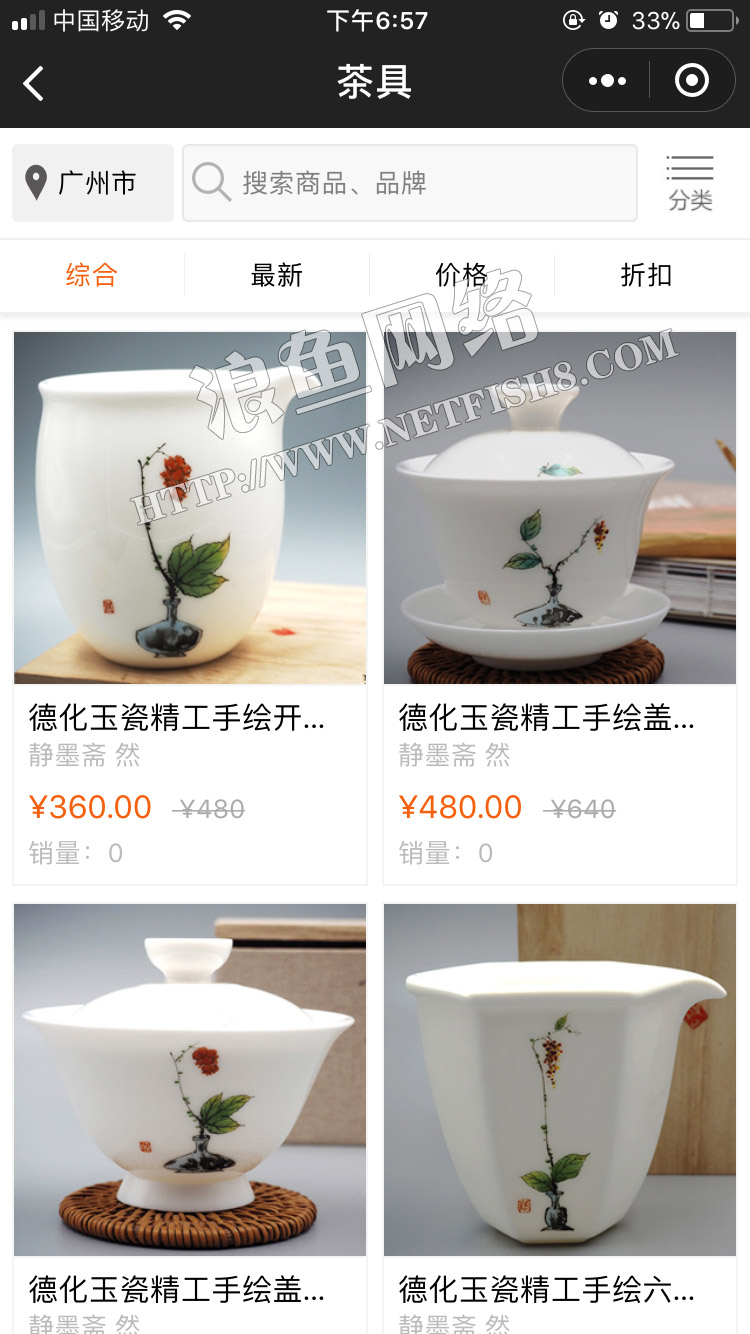View the 德化玉瓷精工手绘六 hexagonal pitcher product

pyautogui.click(x=560, y=1080)
